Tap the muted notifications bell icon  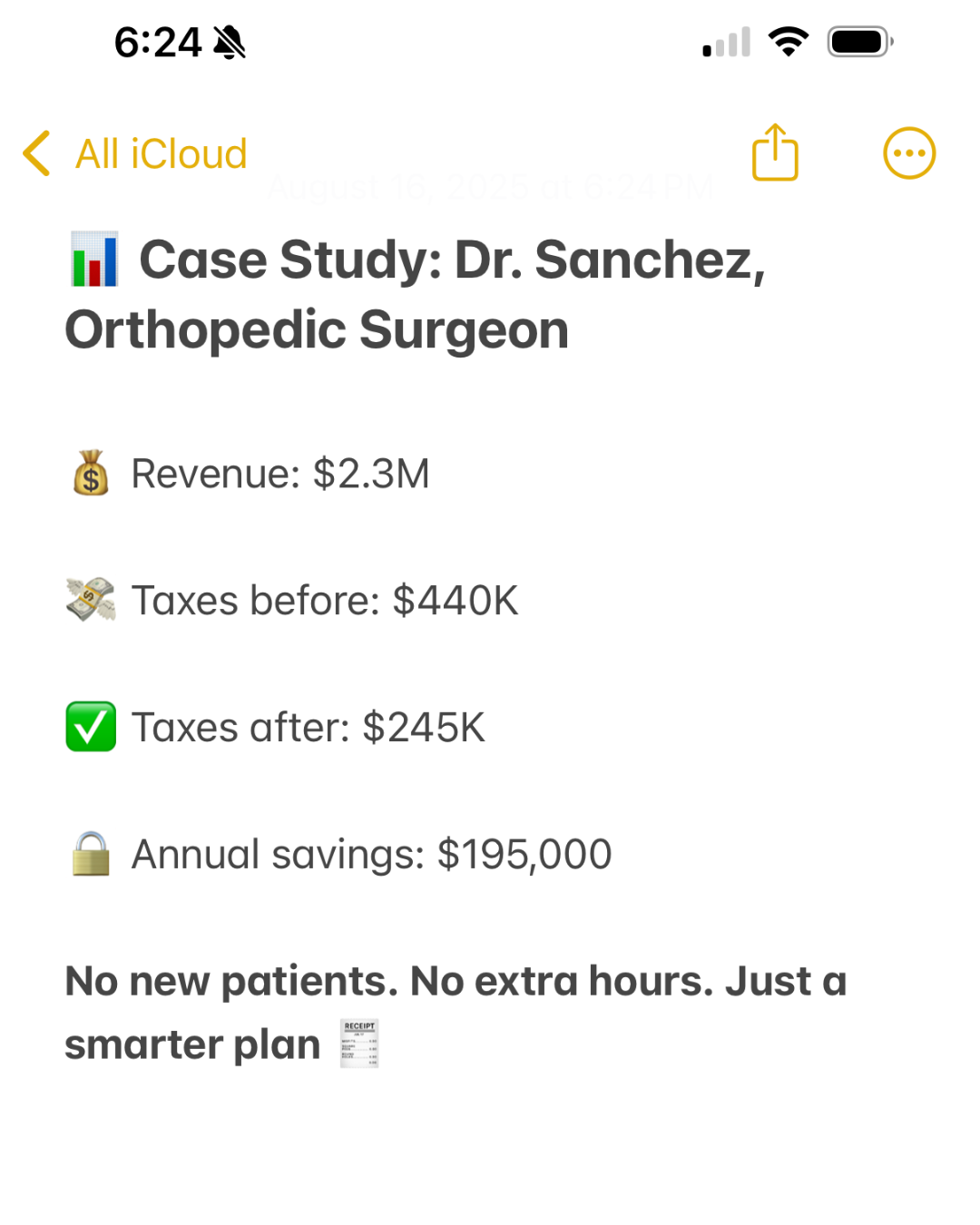coord(228,40)
